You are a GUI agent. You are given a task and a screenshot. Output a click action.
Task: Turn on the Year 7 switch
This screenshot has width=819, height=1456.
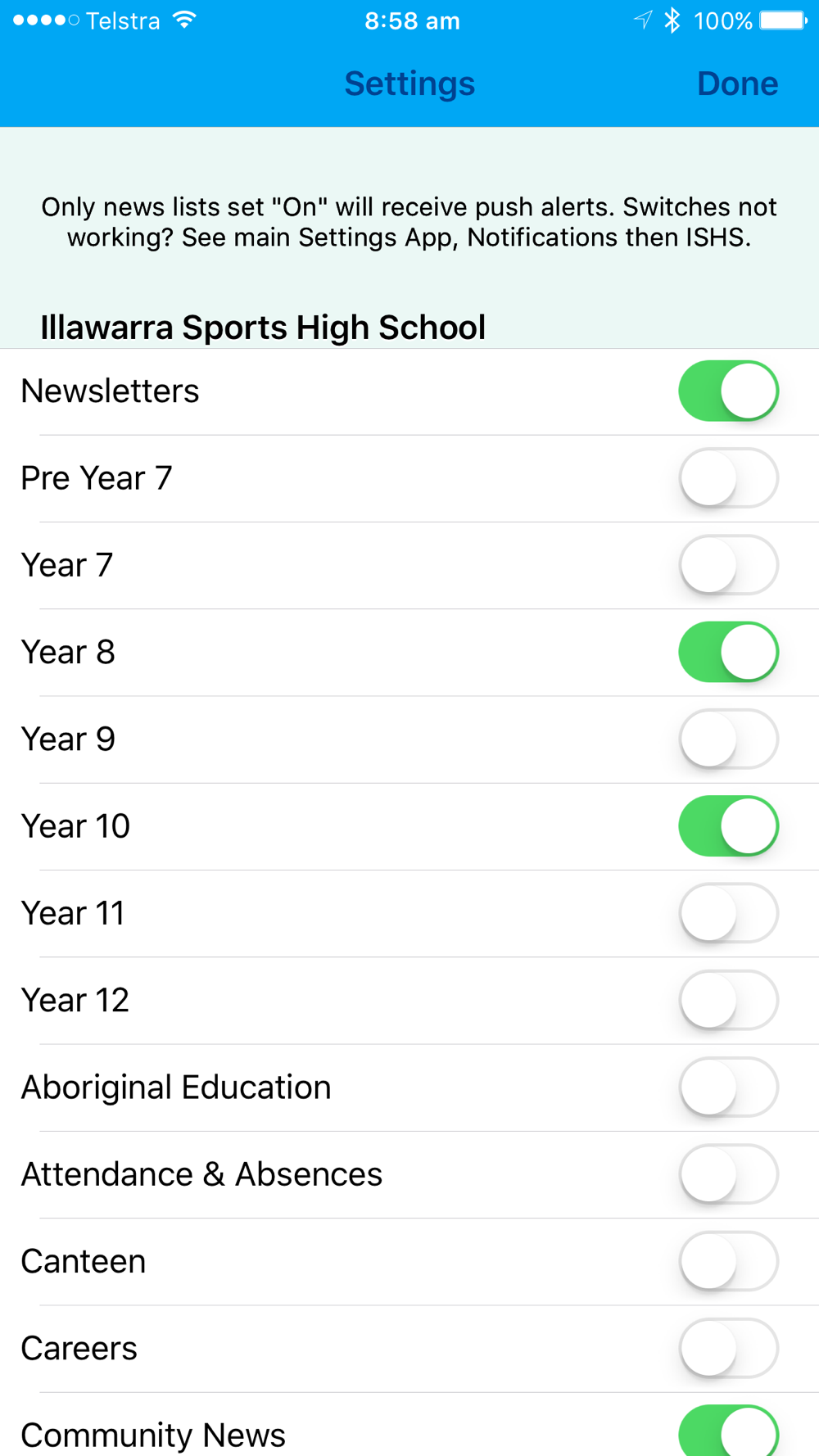pos(728,565)
